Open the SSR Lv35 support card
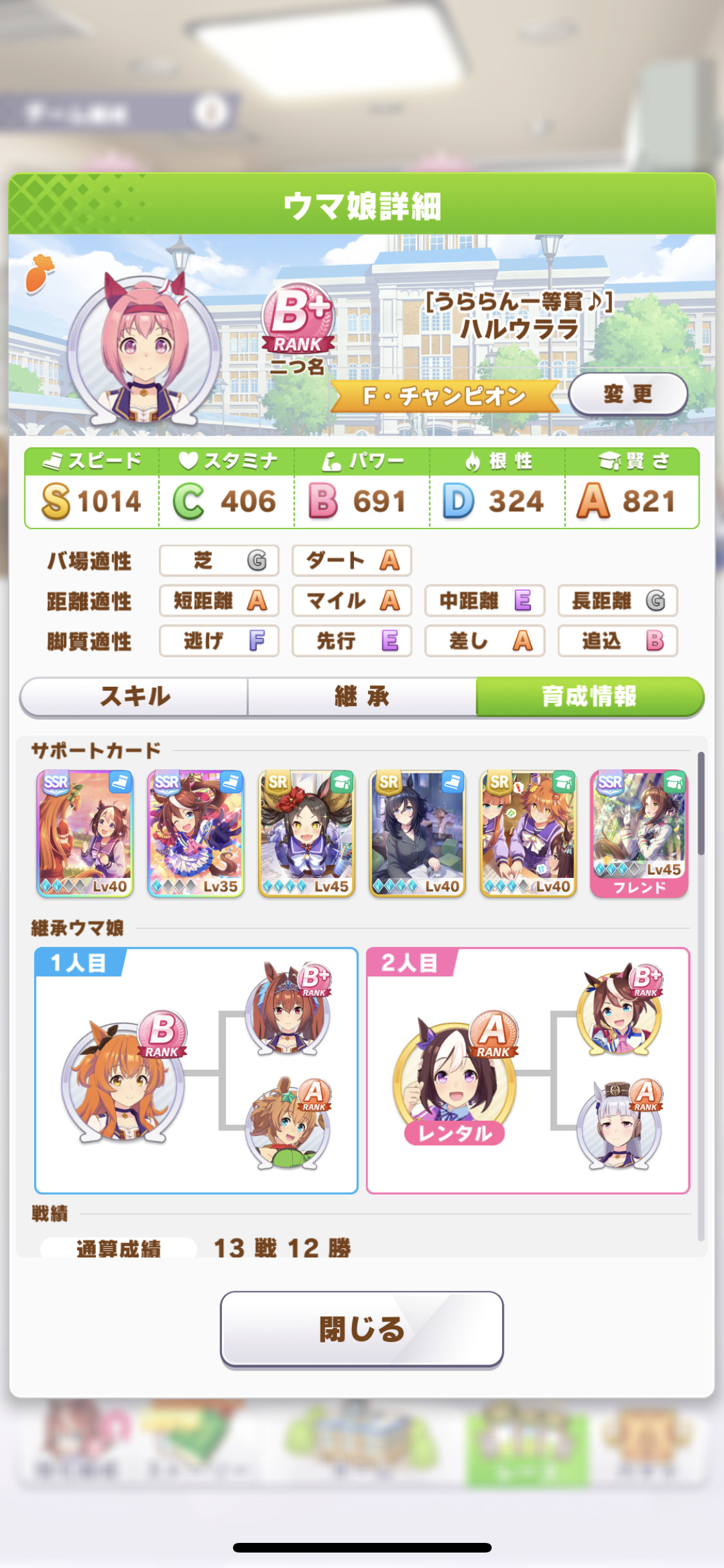 (x=196, y=834)
